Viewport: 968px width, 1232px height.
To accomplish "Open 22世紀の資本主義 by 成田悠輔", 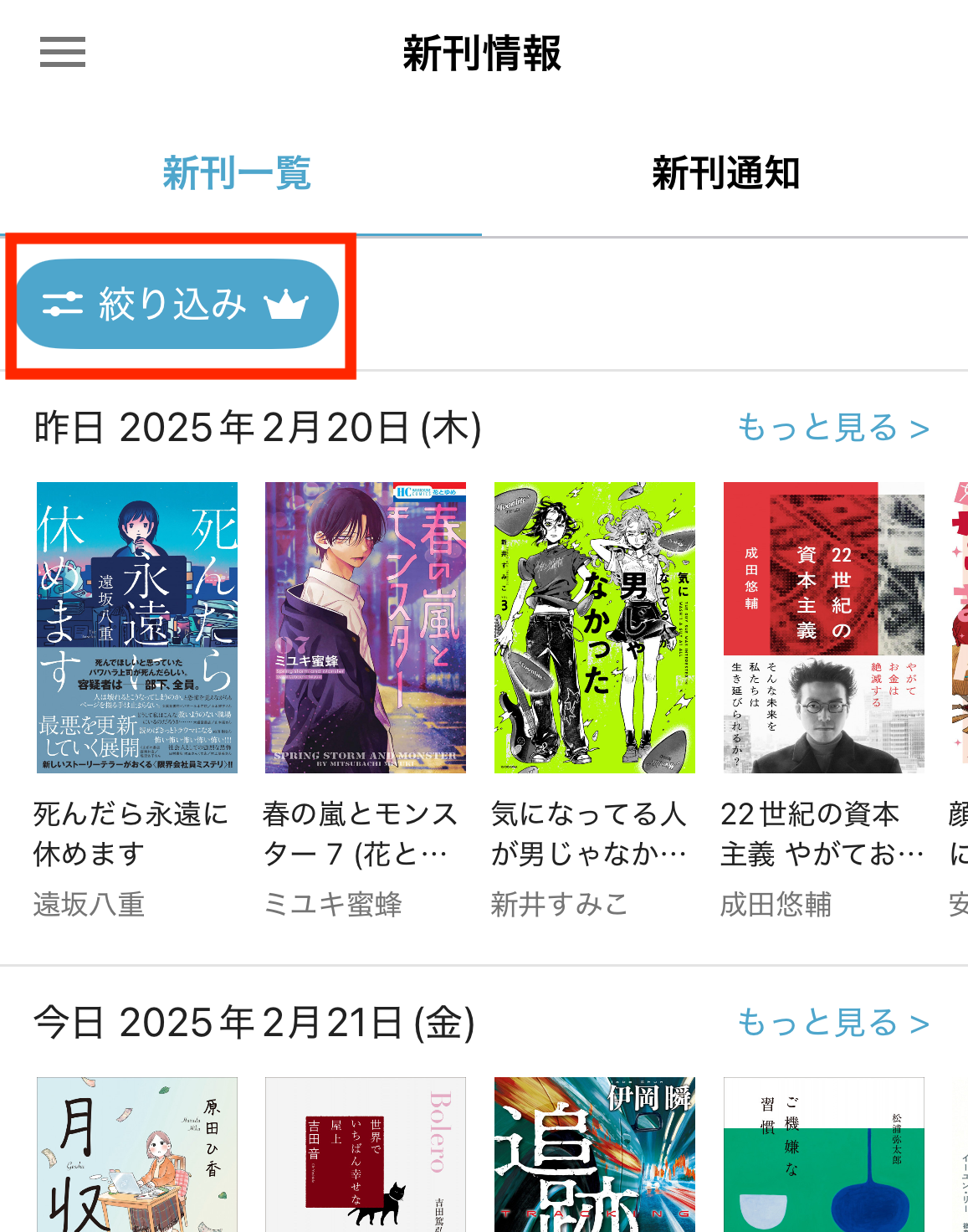I will coord(823,627).
